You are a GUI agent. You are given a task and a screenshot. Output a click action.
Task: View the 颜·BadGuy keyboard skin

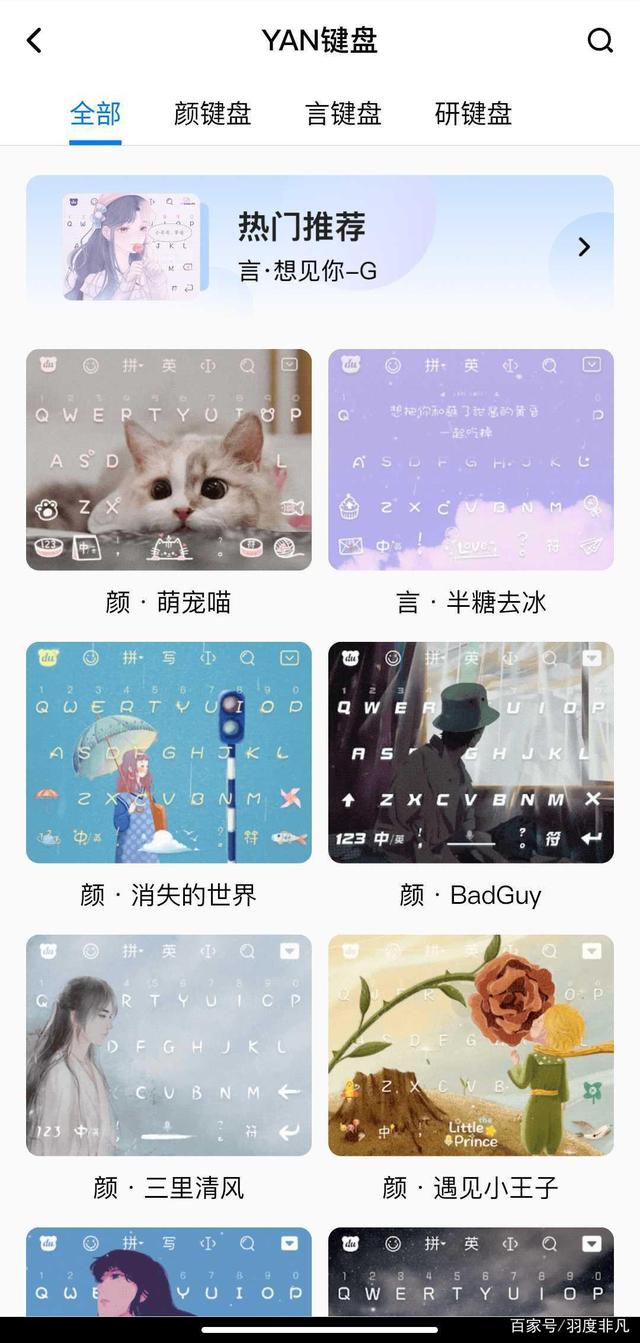pos(470,752)
